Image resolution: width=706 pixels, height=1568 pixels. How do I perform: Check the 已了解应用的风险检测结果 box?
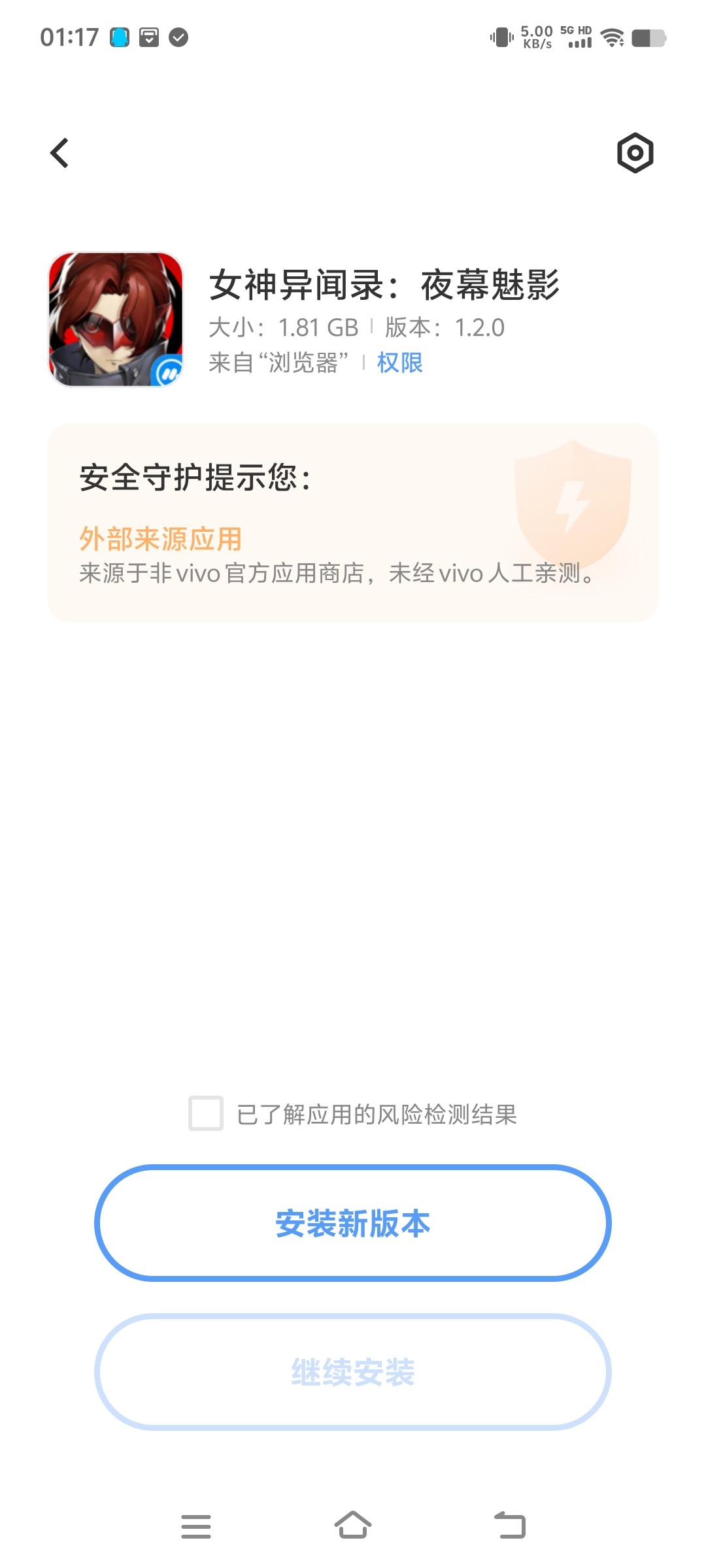pos(206,1113)
